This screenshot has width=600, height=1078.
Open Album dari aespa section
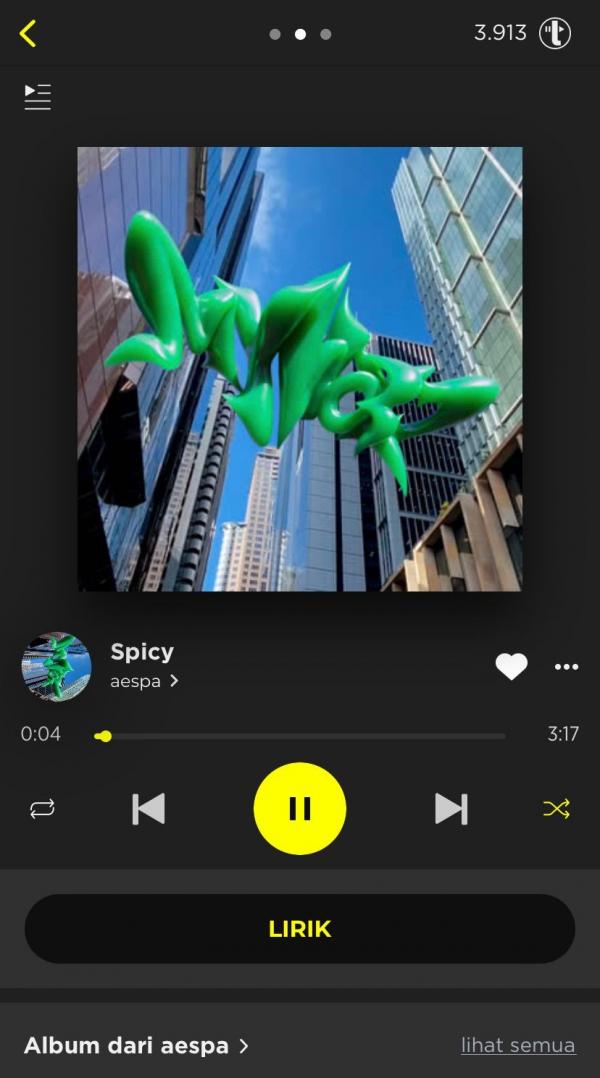(136, 1046)
